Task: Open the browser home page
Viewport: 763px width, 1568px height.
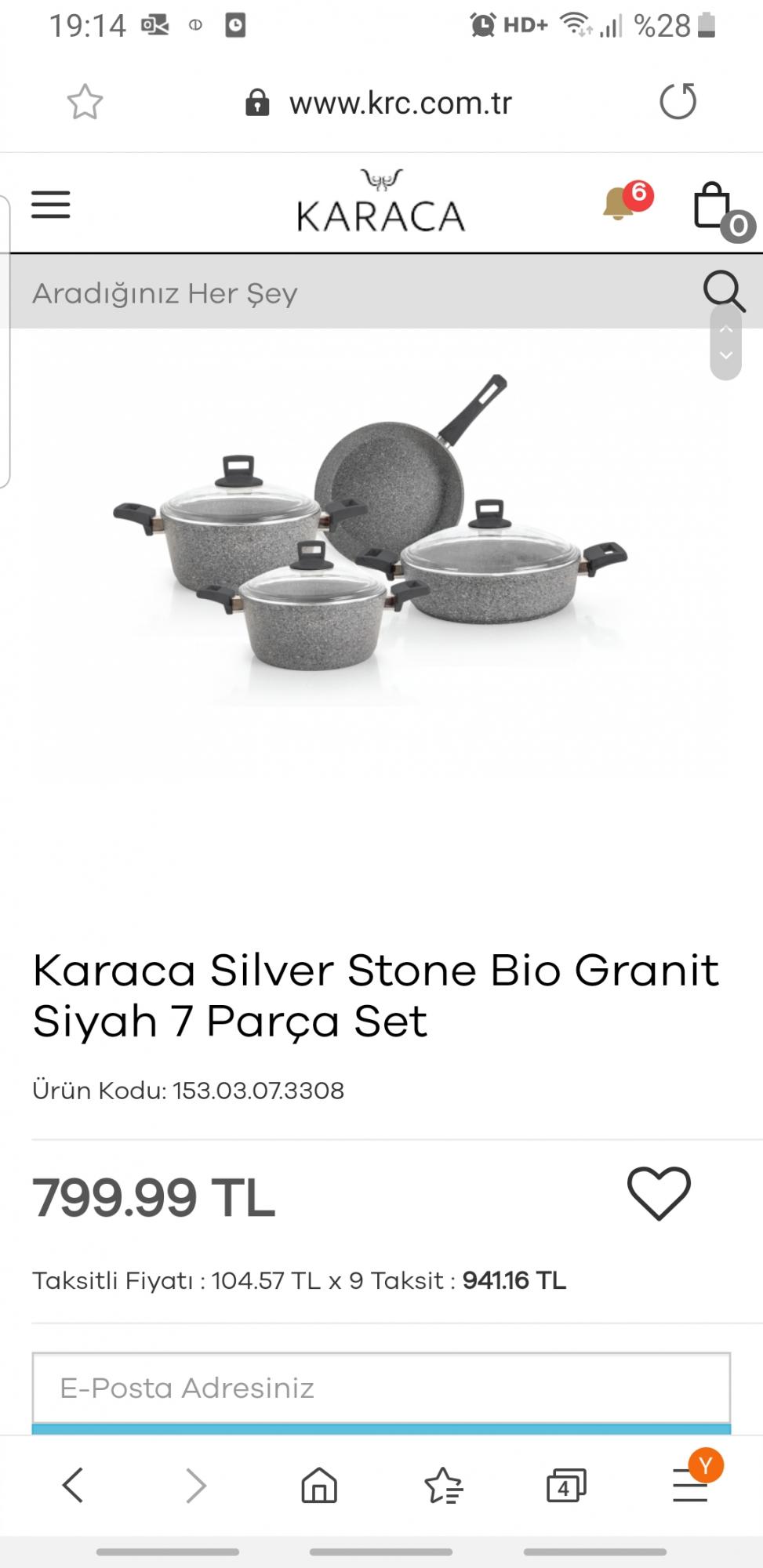Action: [319, 1485]
